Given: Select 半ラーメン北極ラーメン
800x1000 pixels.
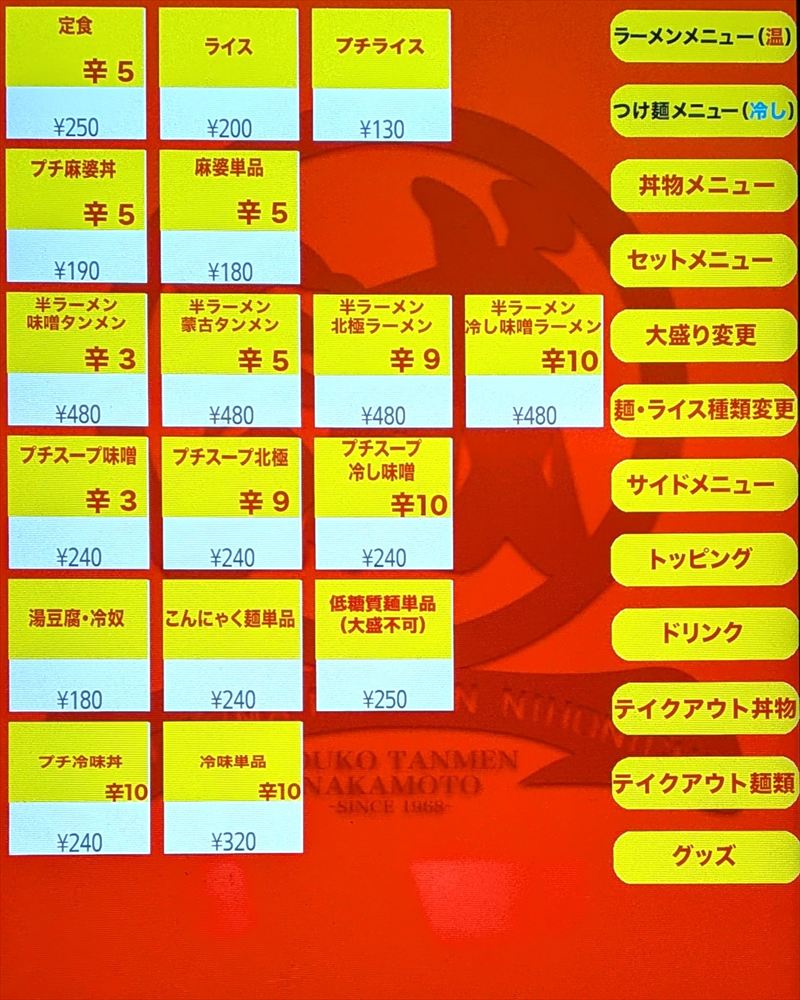Looking at the screenshot, I should click(x=382, y=360).
